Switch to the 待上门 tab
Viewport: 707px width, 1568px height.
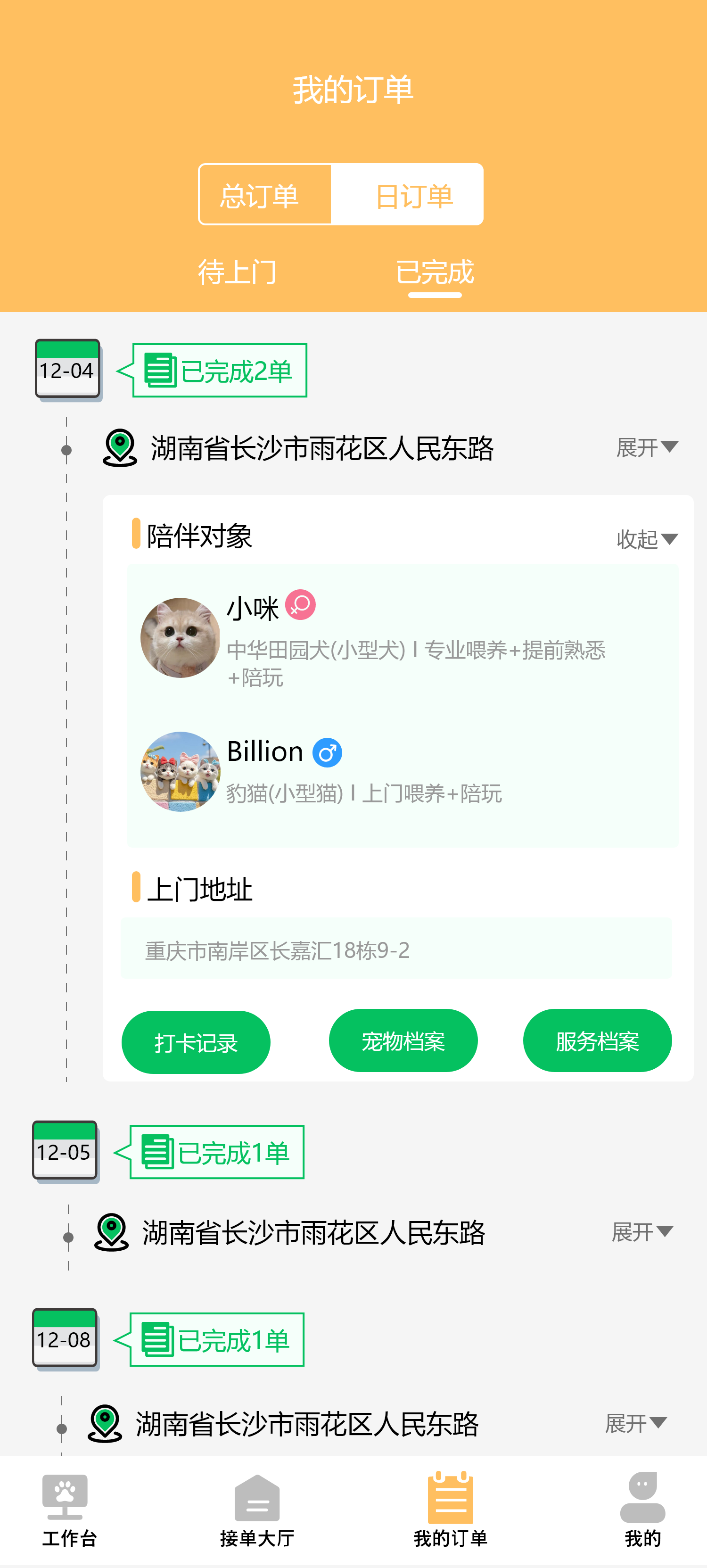pos(237,272)
